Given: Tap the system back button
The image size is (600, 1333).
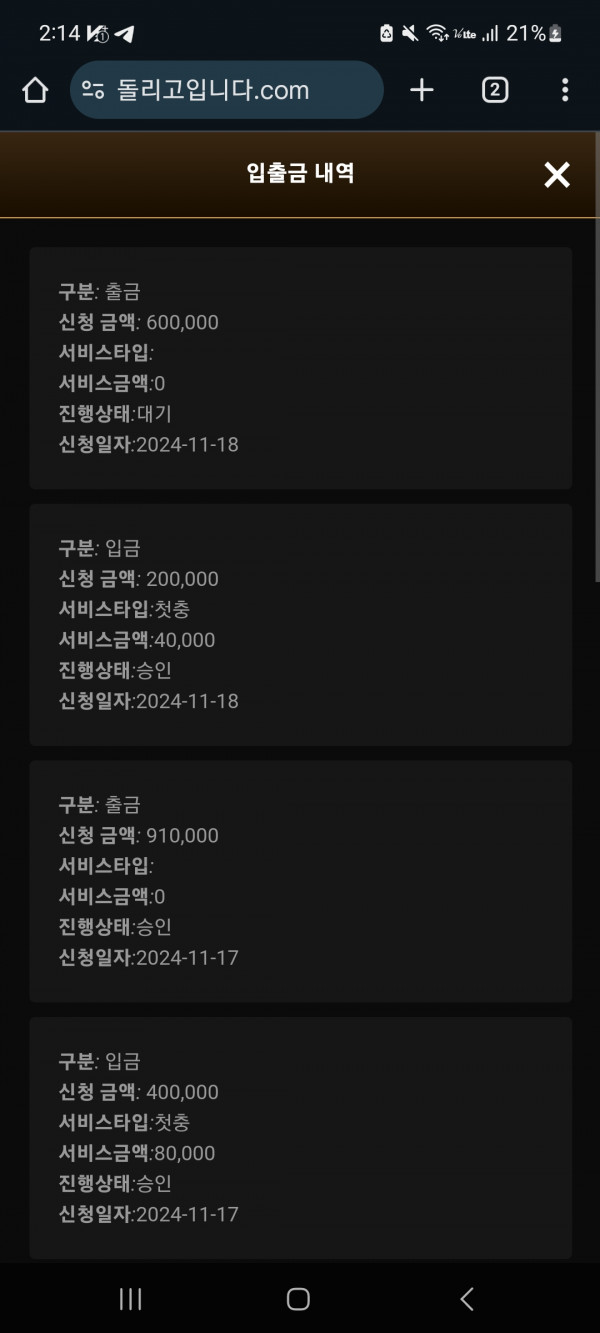Looking at the screenshot, I should coord(467,1298).
